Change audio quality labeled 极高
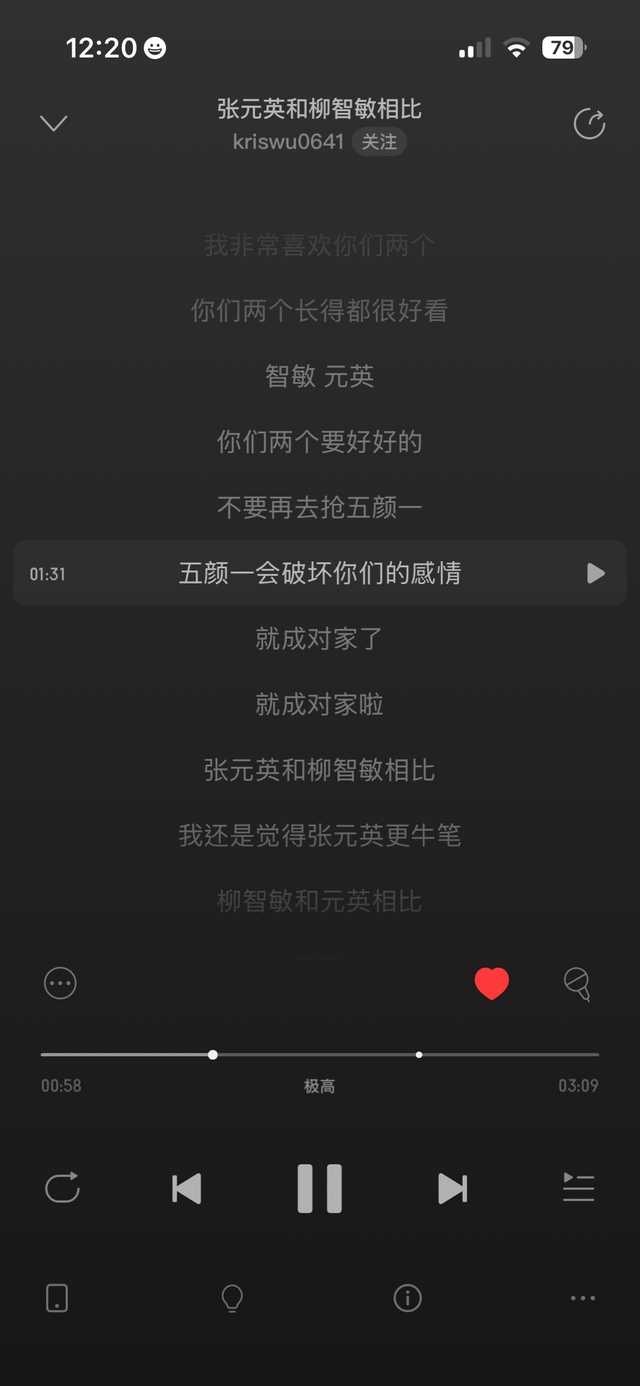 point(320,1086)
